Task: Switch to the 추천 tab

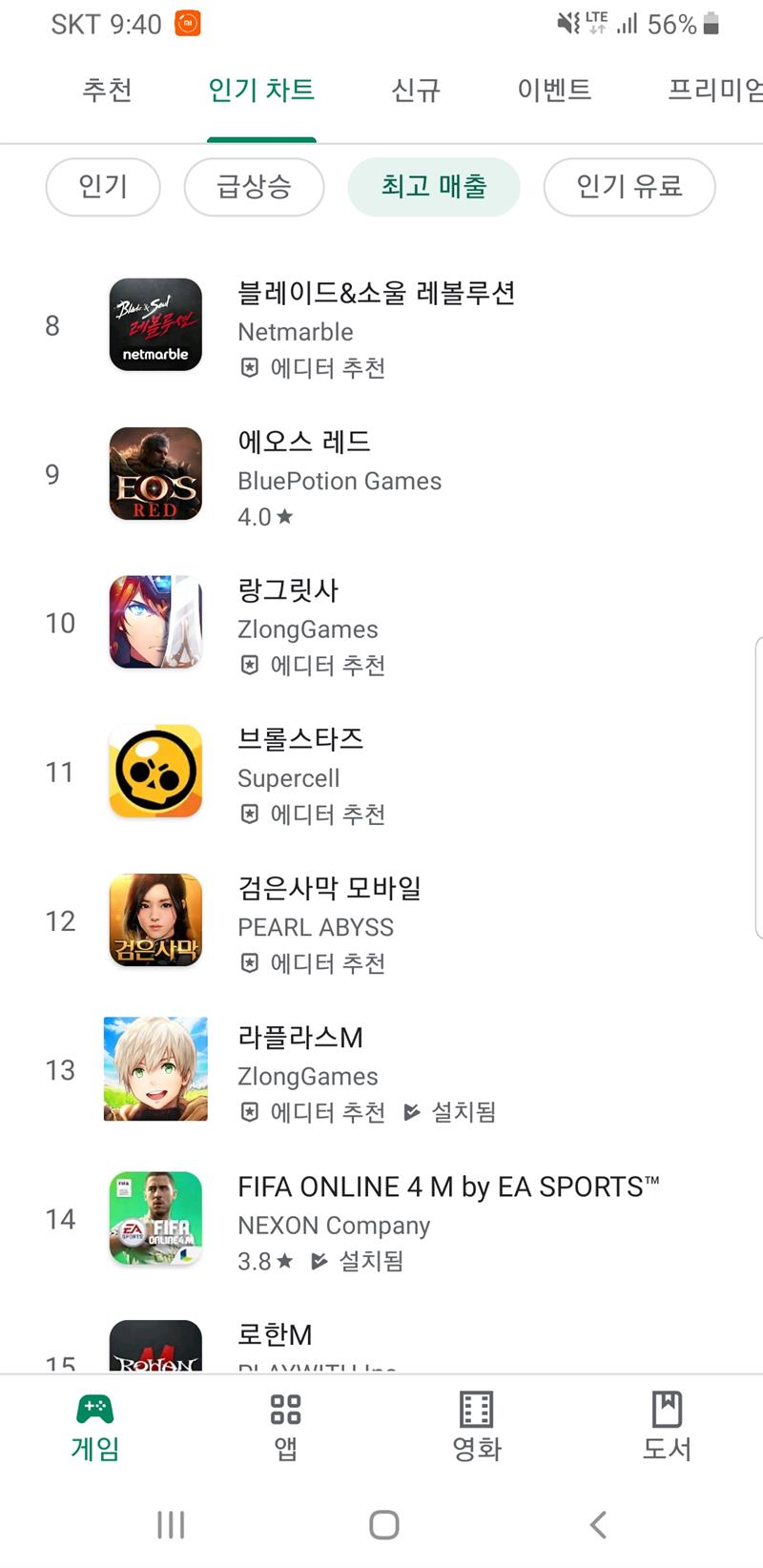Action: pos(107,91)
